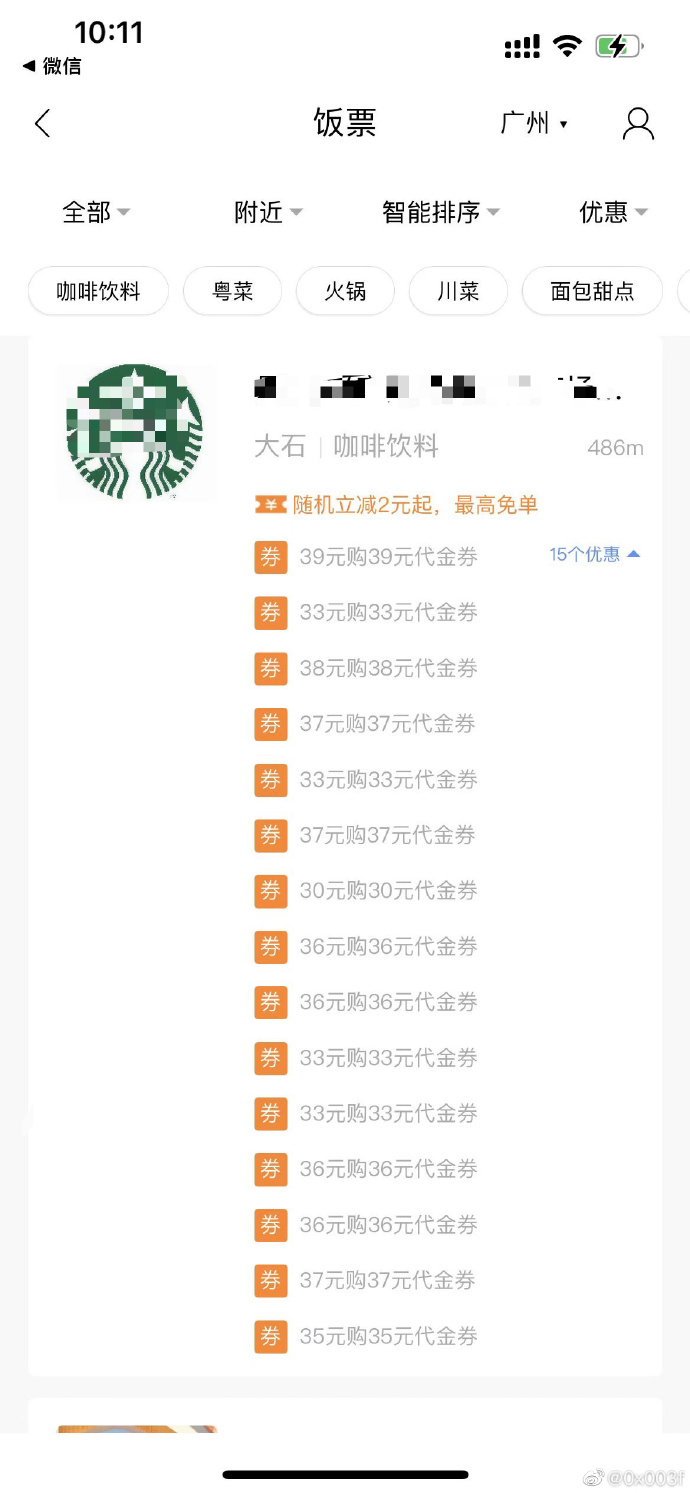Filter by the 火锅 chip

tap(345, 291)
